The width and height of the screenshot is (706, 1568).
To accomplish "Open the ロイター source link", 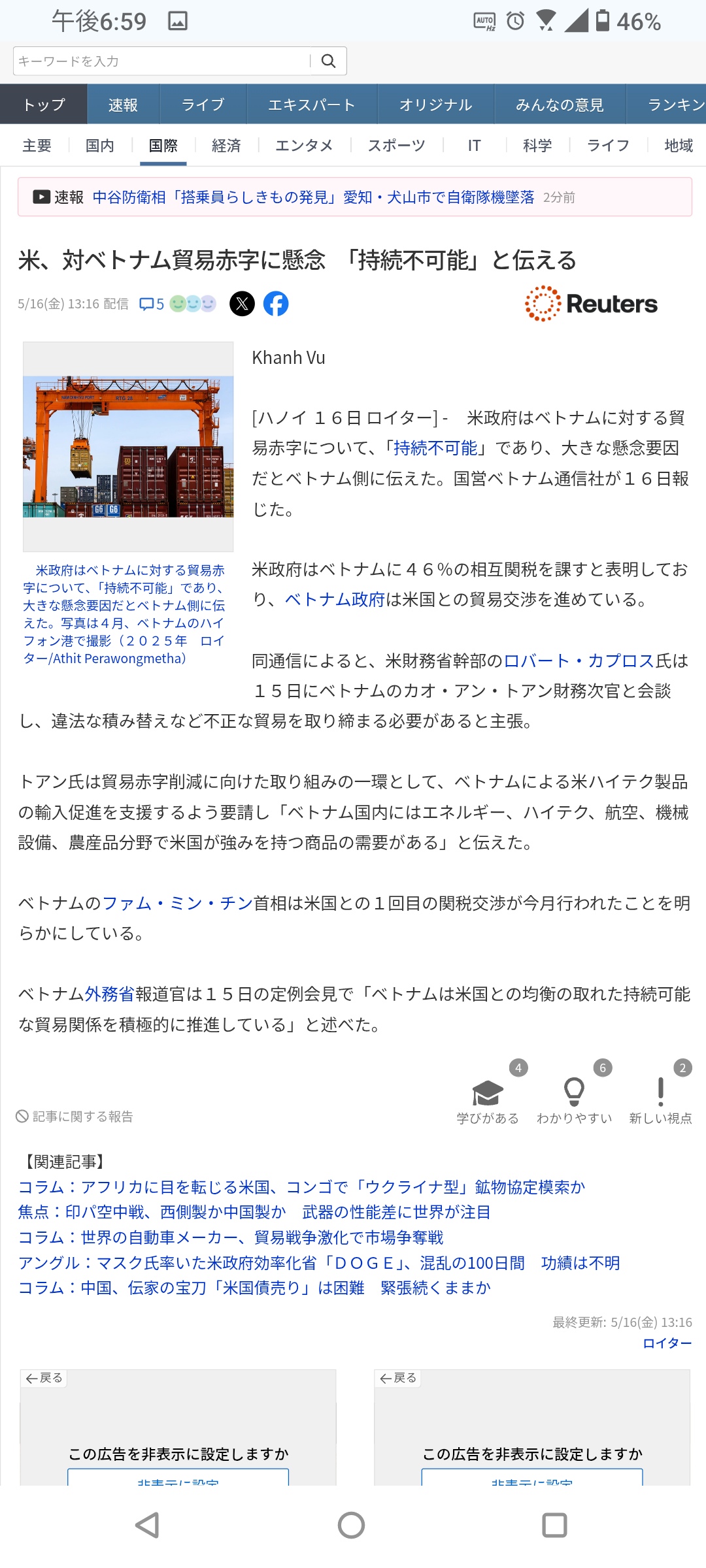I will 667,1343.
